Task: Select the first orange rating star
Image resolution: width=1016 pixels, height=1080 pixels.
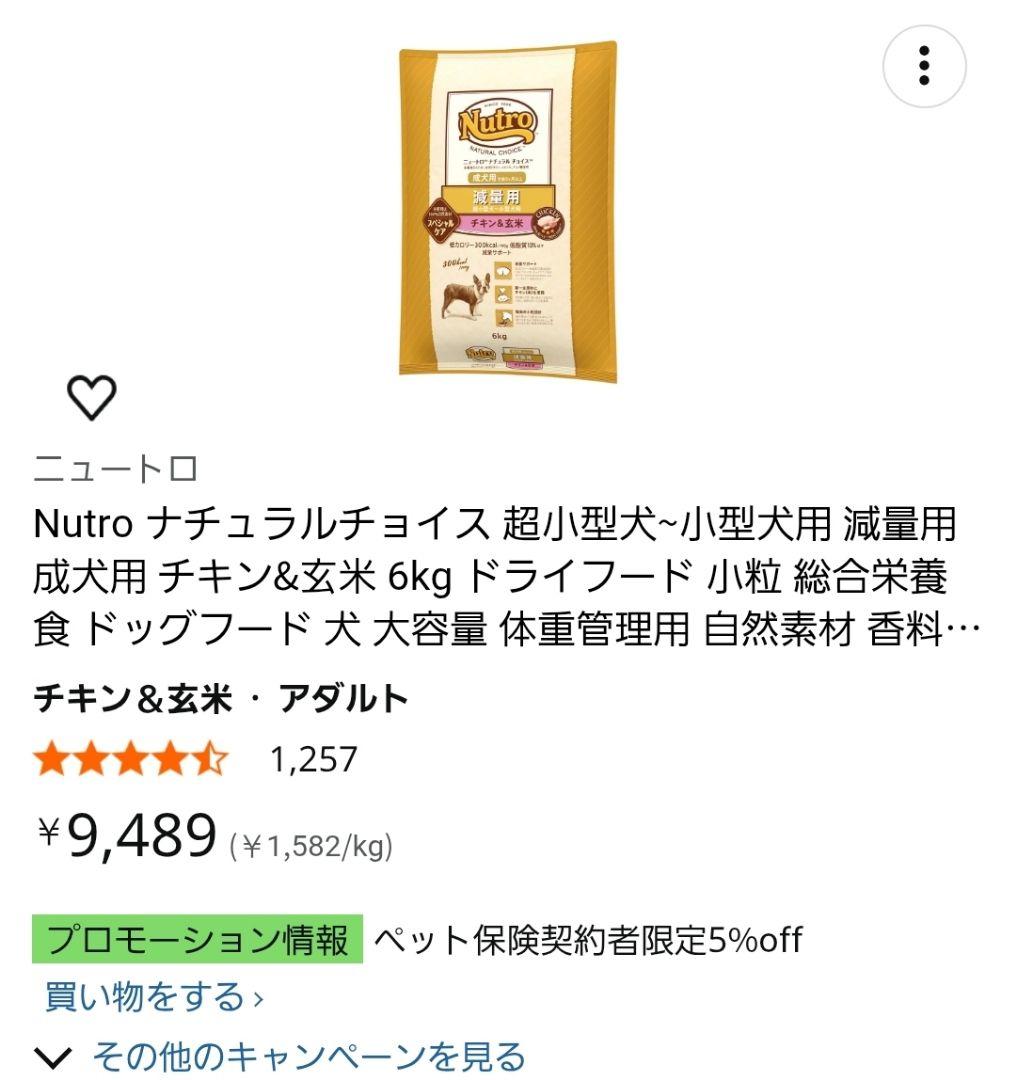Action: pyautogui.click(x=48, y=761)
